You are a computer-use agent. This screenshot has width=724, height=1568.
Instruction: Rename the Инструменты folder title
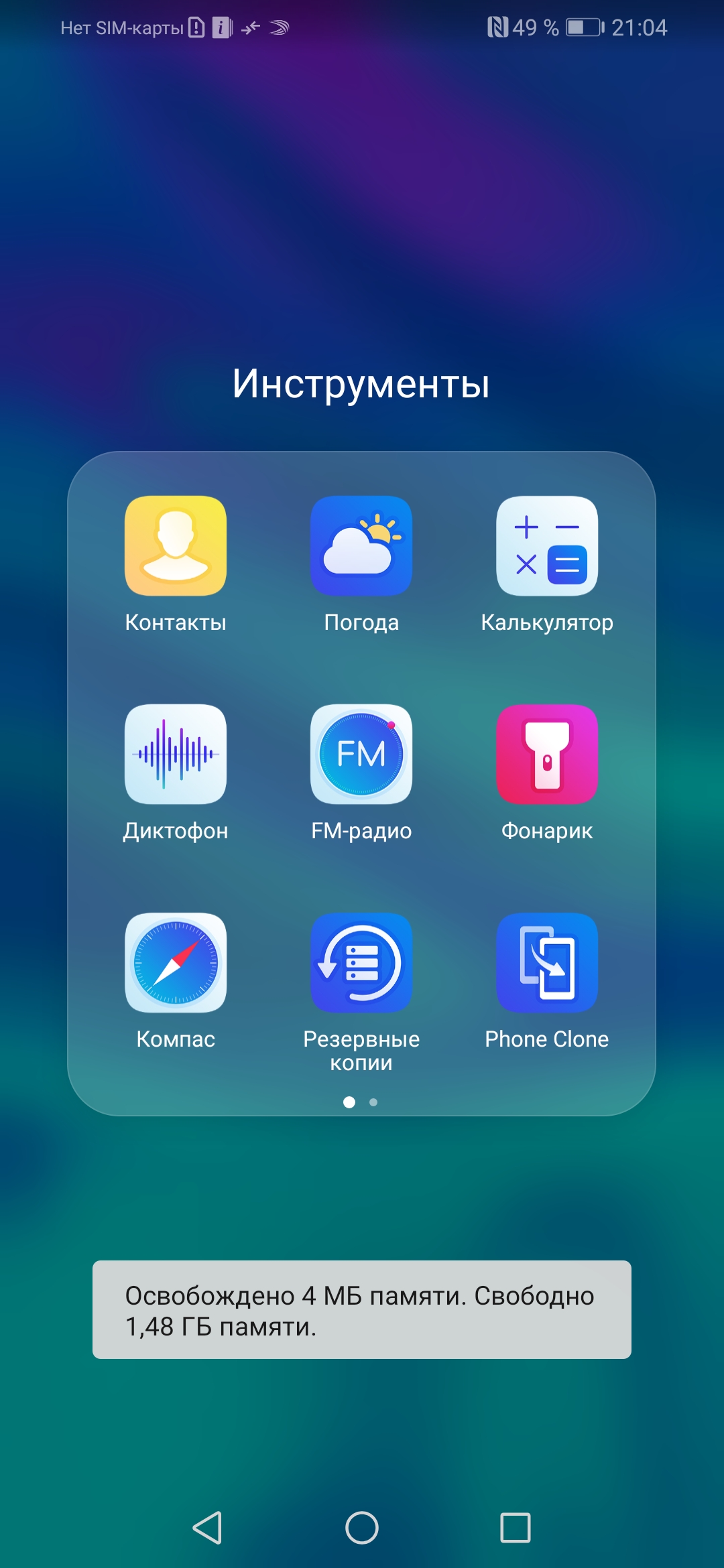pos(361,384)
